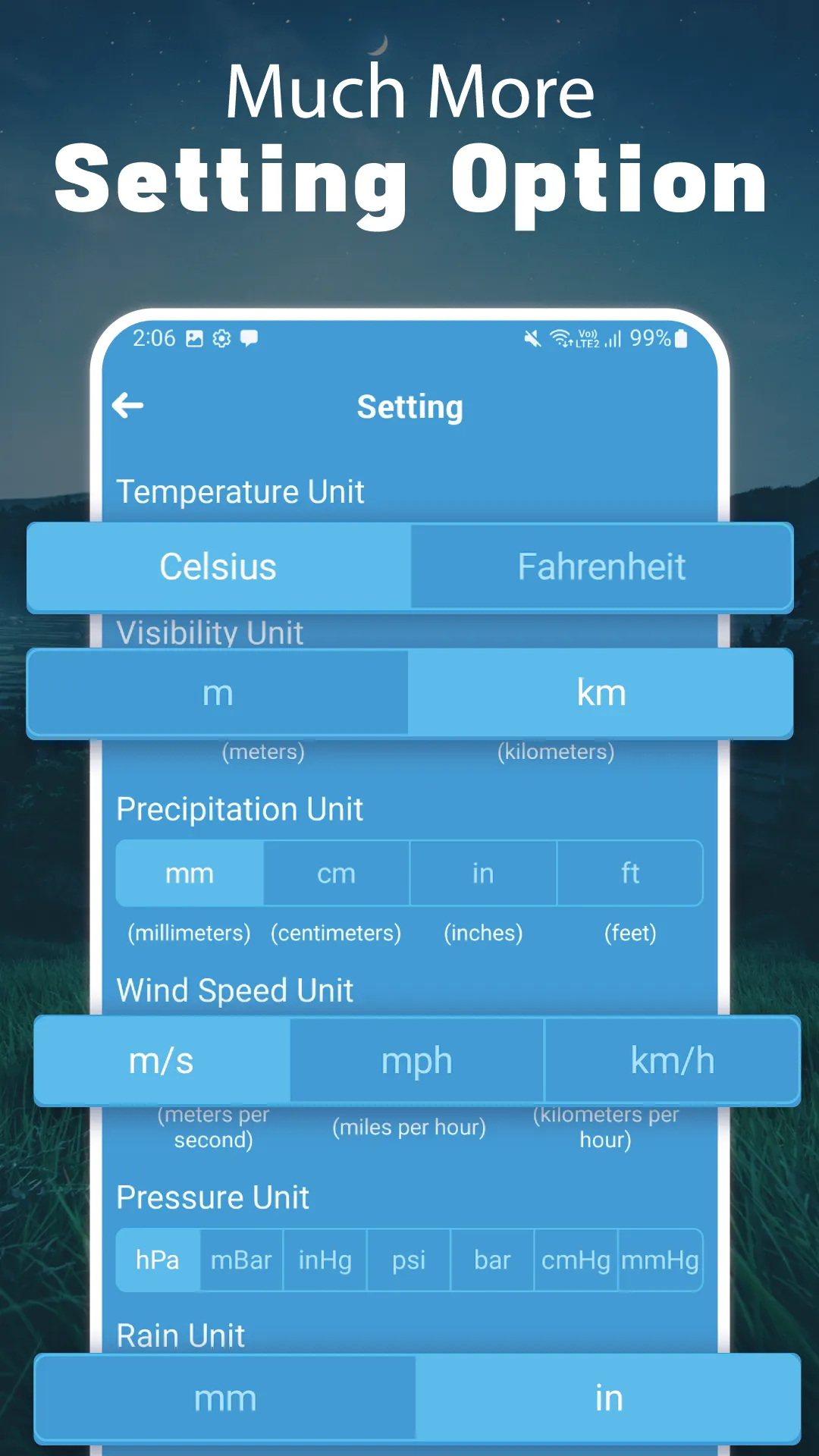Select ft for precipitation unit
The height and width of the screenshot is (1456, 819).
coord(630,874)
